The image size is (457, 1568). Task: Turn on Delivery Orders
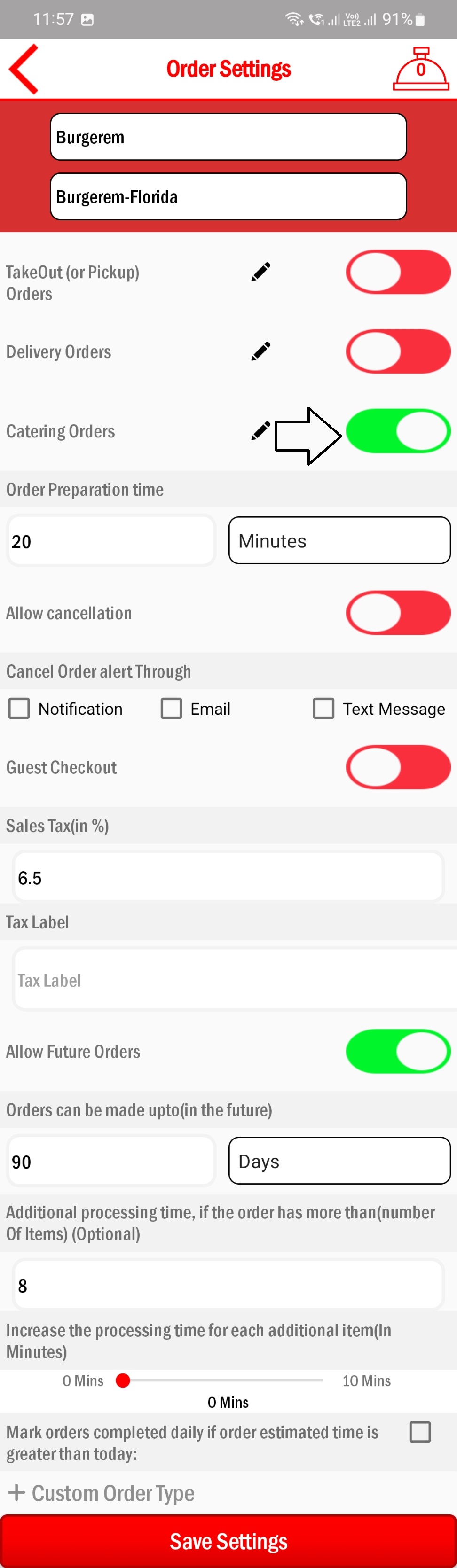coord(398,351)
